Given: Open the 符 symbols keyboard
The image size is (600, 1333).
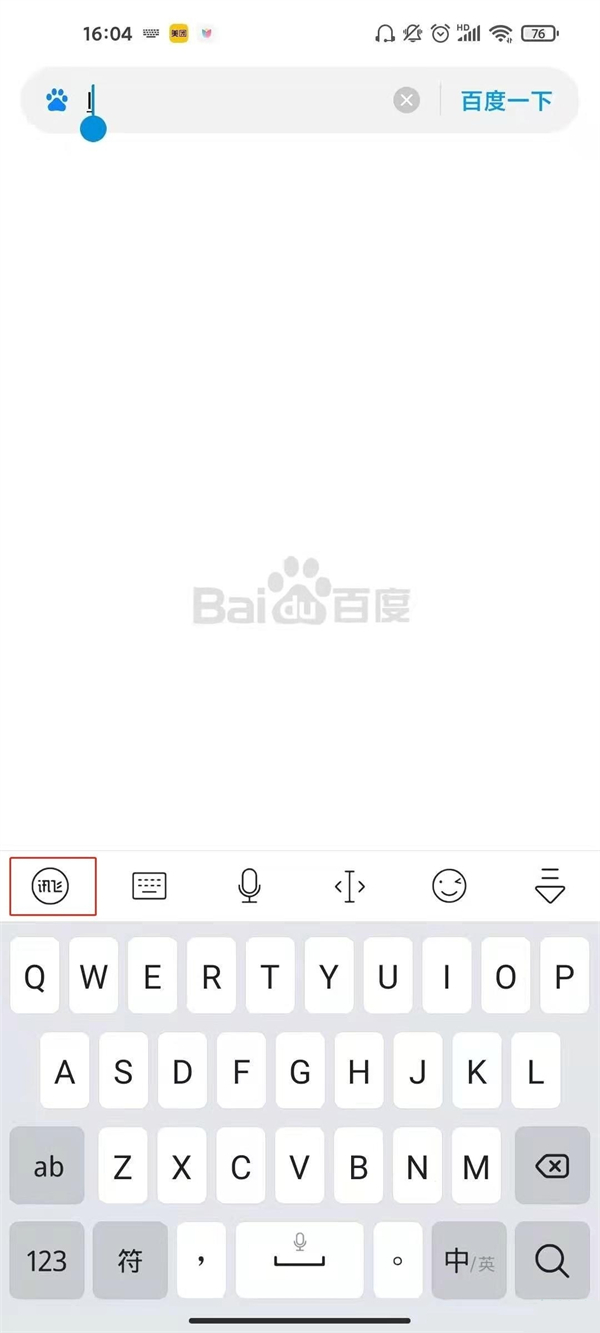Looking at the screenshot, I should click(130, 1261).
